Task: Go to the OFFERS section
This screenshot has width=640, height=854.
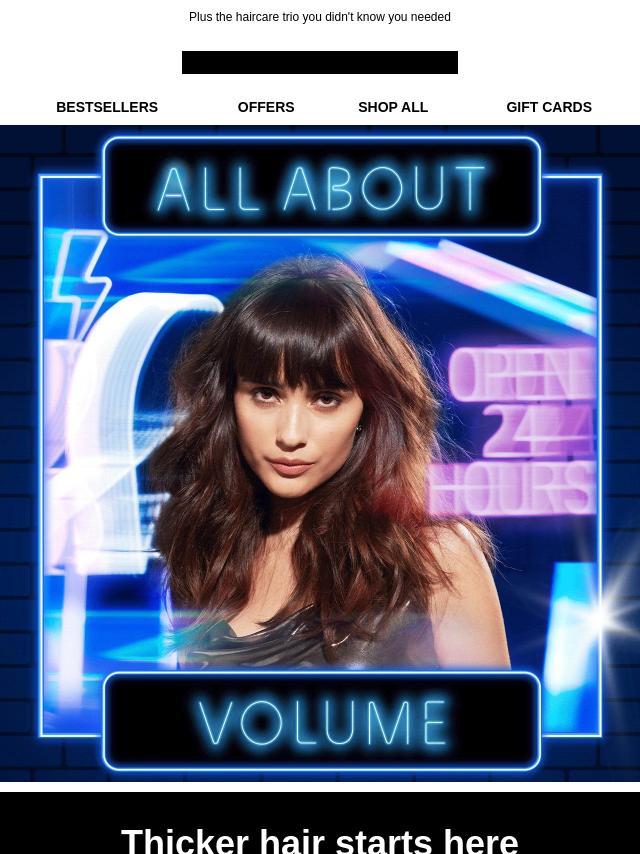Action: [266, 107]
